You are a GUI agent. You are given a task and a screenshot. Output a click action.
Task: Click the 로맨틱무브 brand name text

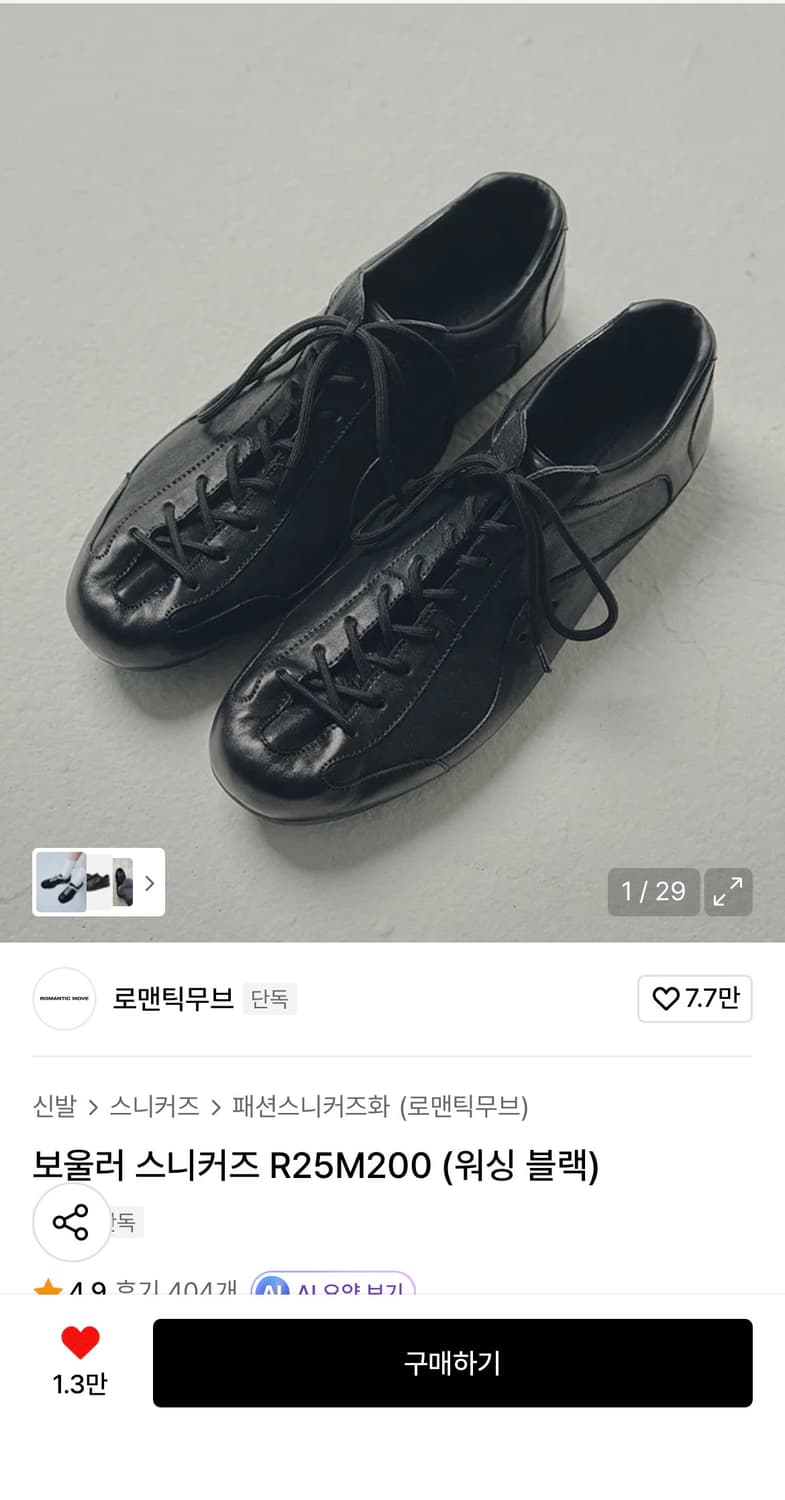click(x=172, y=998)
